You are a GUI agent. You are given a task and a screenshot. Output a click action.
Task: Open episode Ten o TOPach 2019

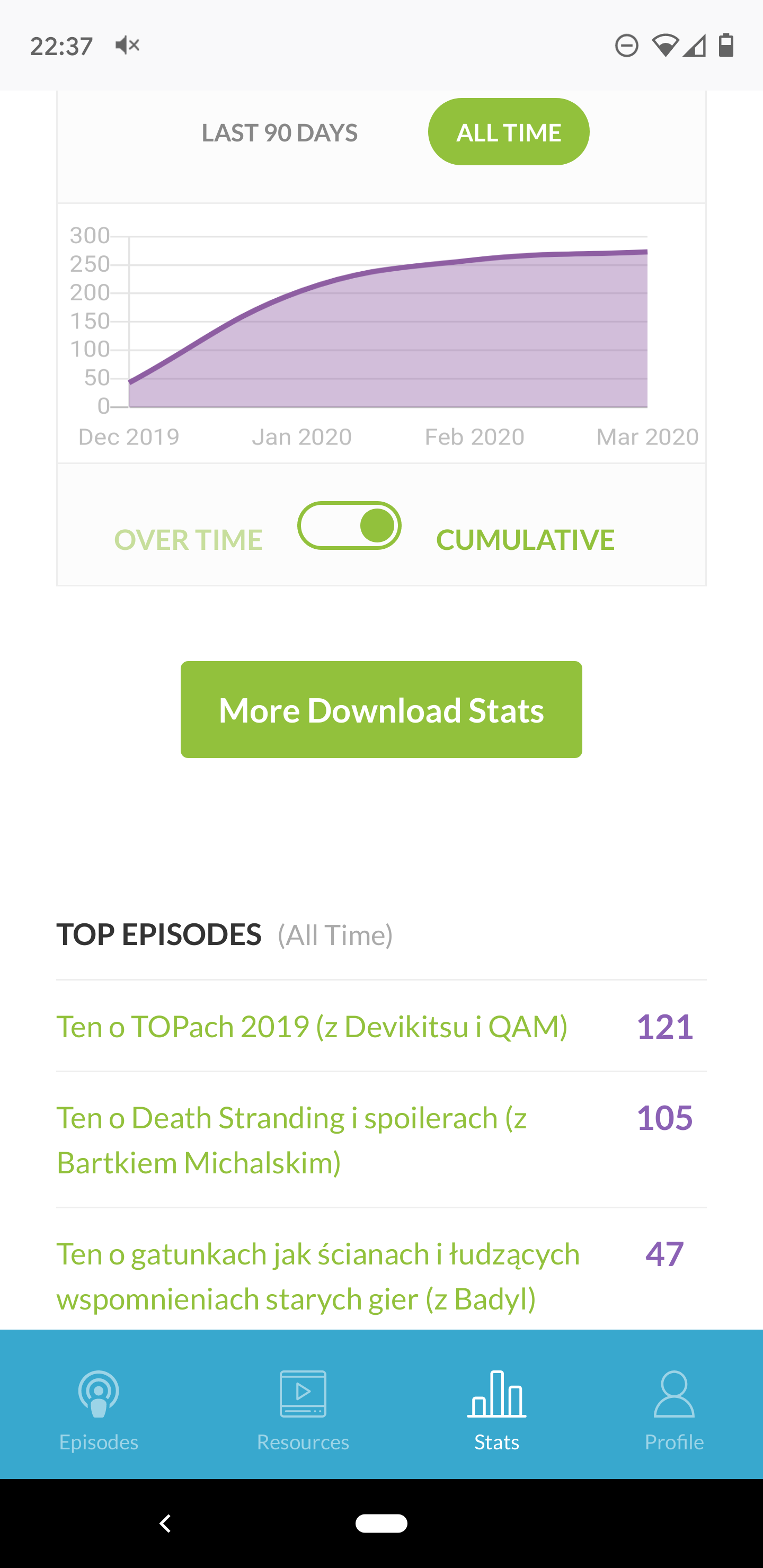(x=312, y=1026)
